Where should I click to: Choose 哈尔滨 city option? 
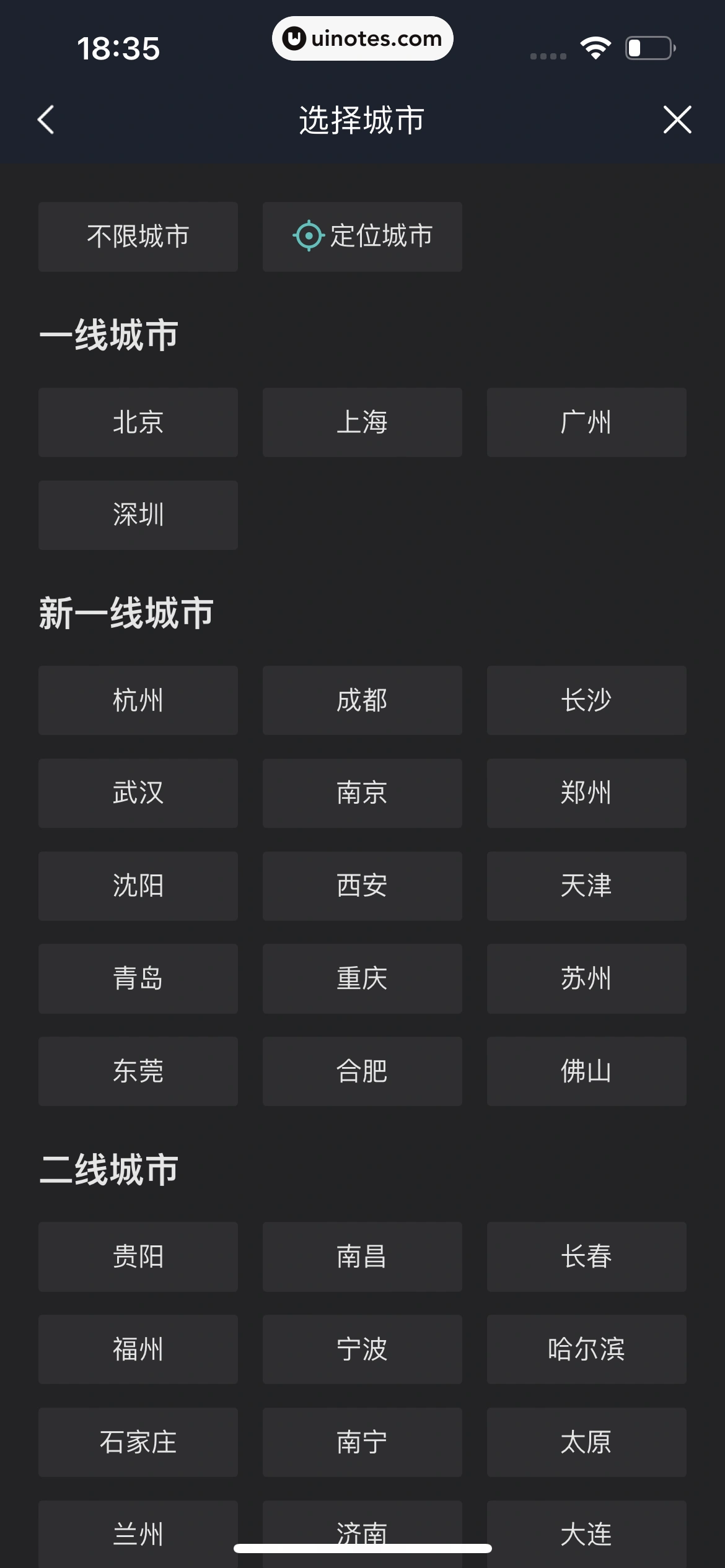click(x=586, y=1350)
